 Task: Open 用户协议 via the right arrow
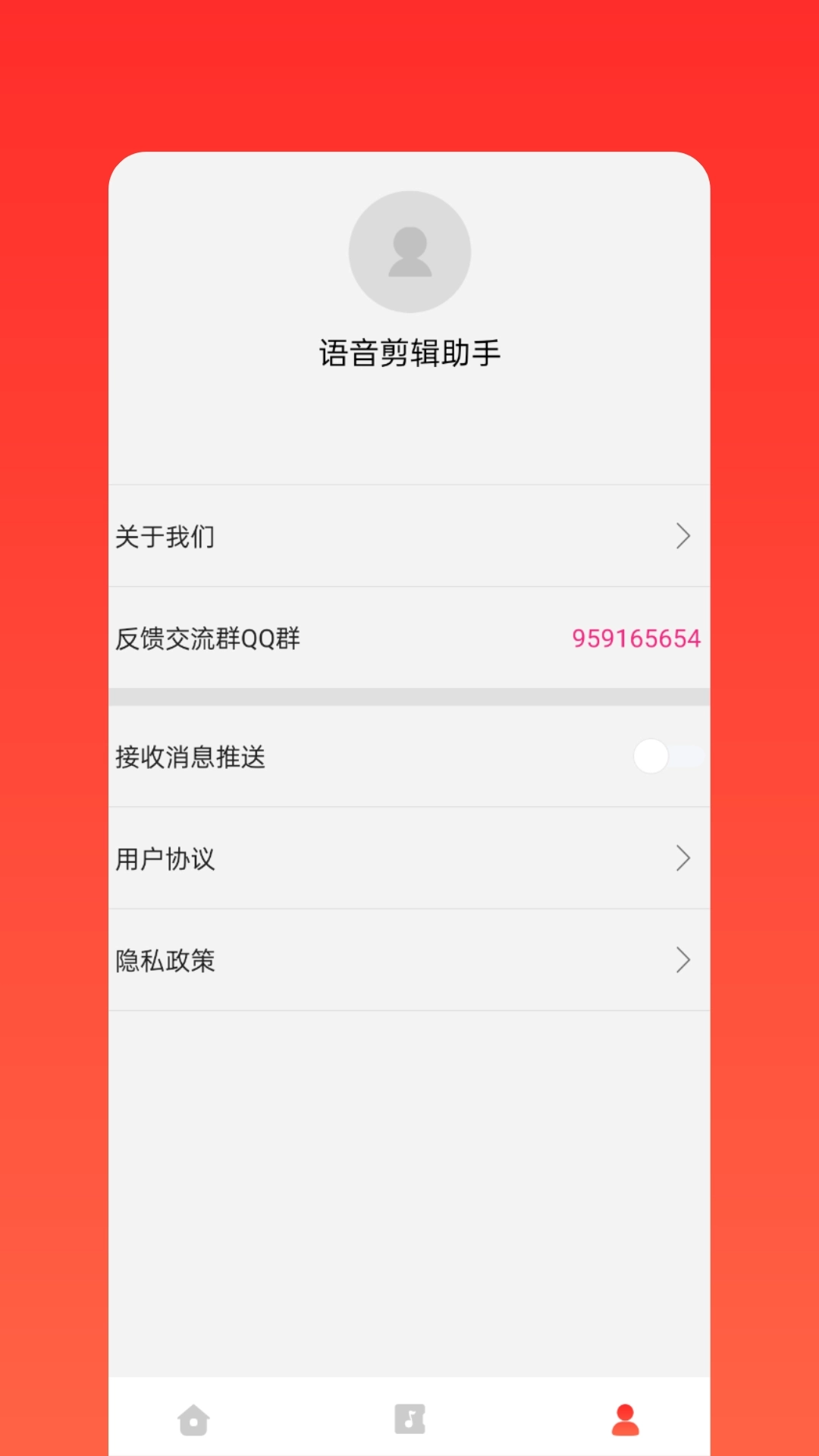(683, 858)
